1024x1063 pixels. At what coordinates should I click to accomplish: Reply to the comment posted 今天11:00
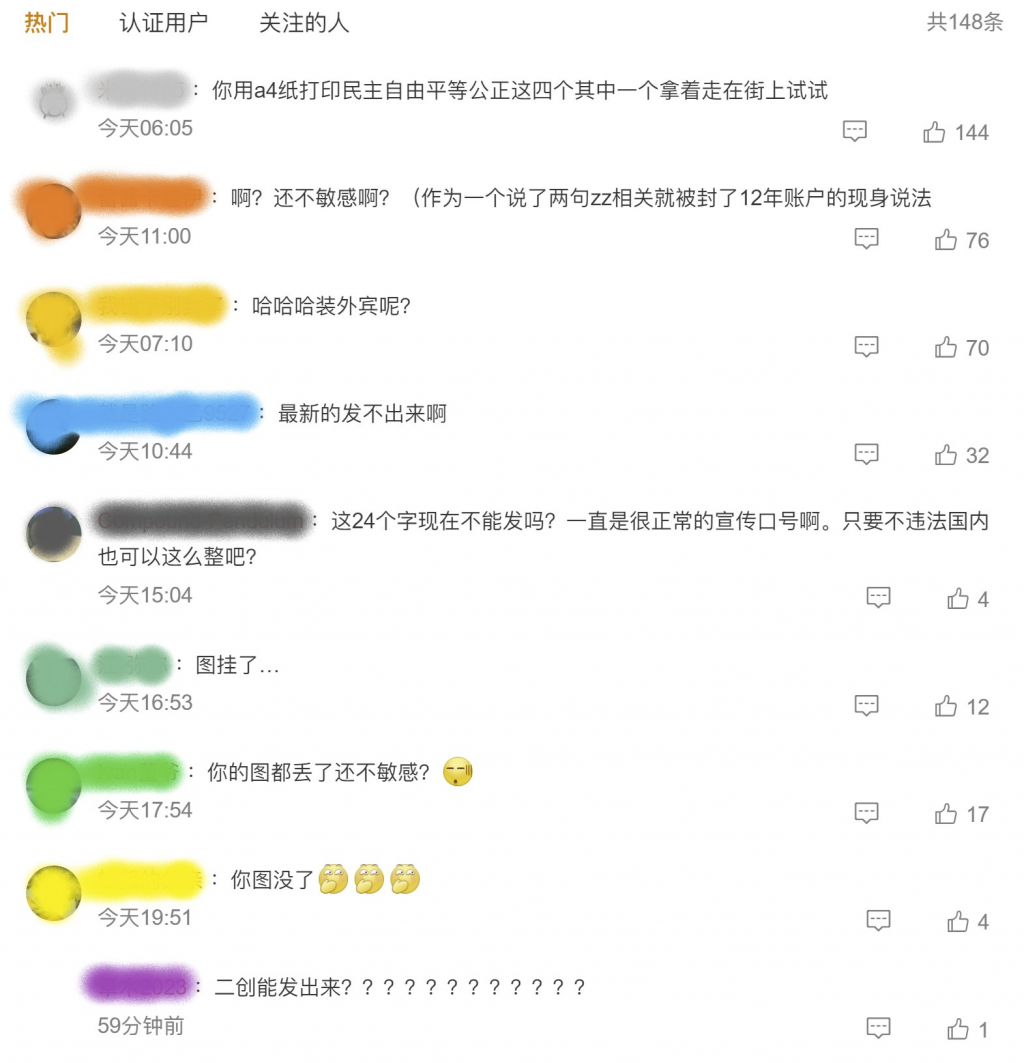coord(866,239)
